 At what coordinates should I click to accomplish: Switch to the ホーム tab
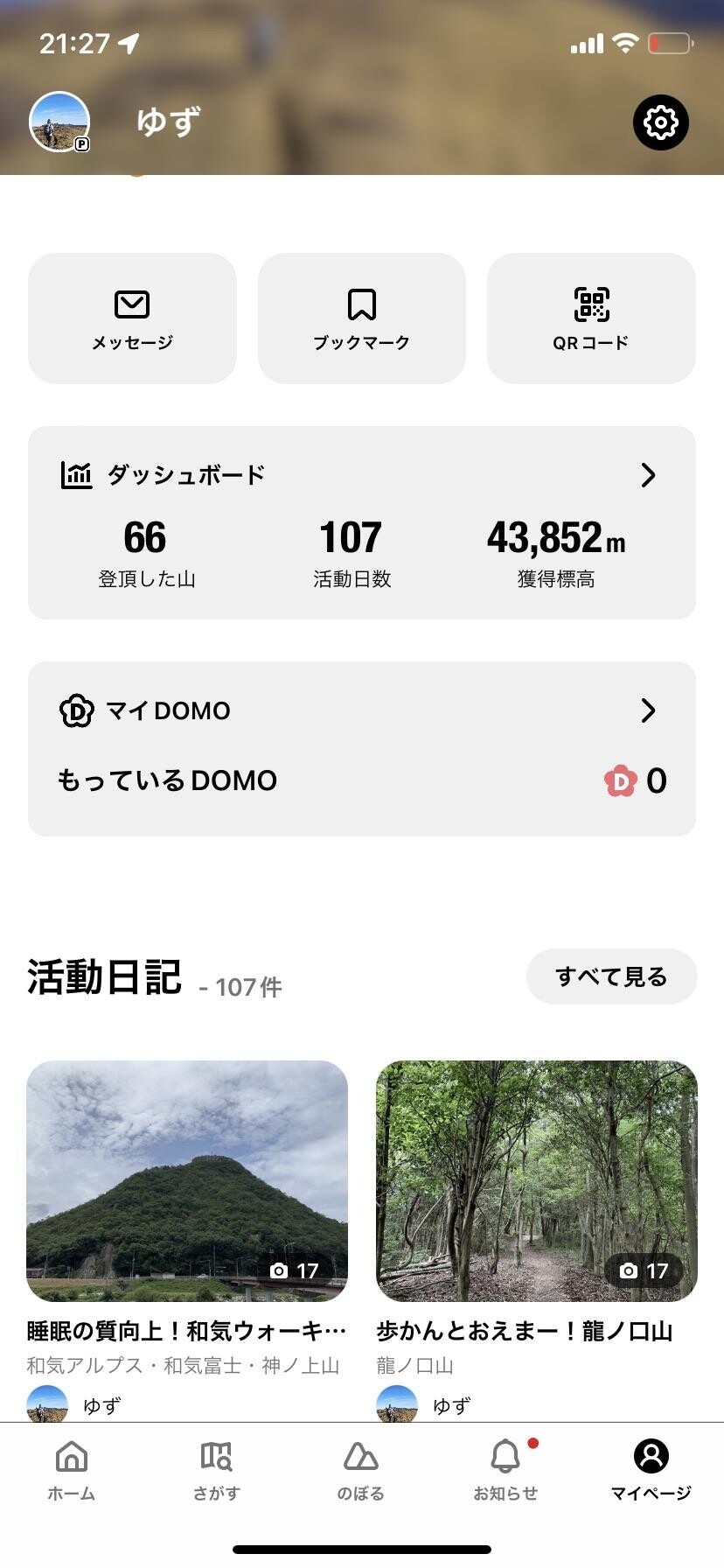70,1470
